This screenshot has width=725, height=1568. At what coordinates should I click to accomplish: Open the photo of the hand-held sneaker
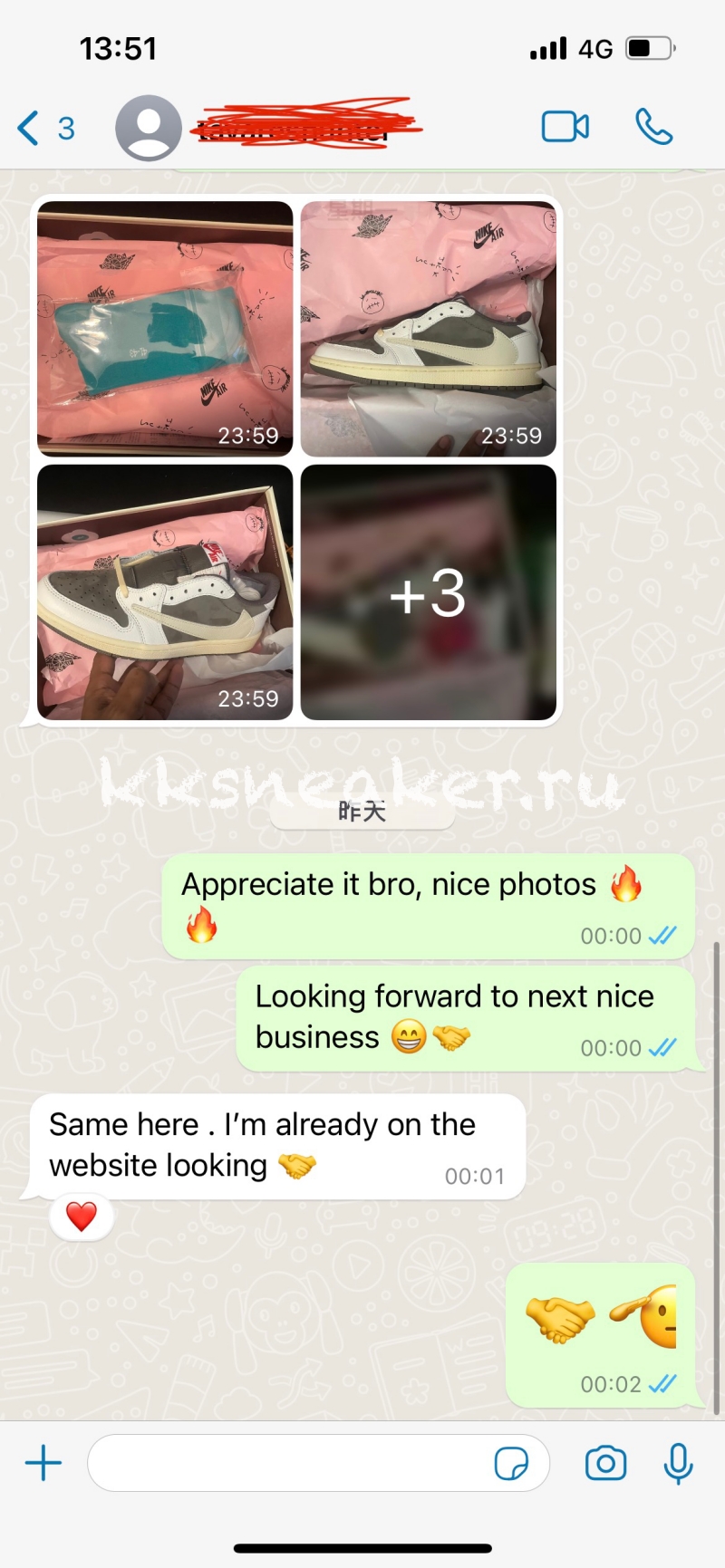(165, 592)
